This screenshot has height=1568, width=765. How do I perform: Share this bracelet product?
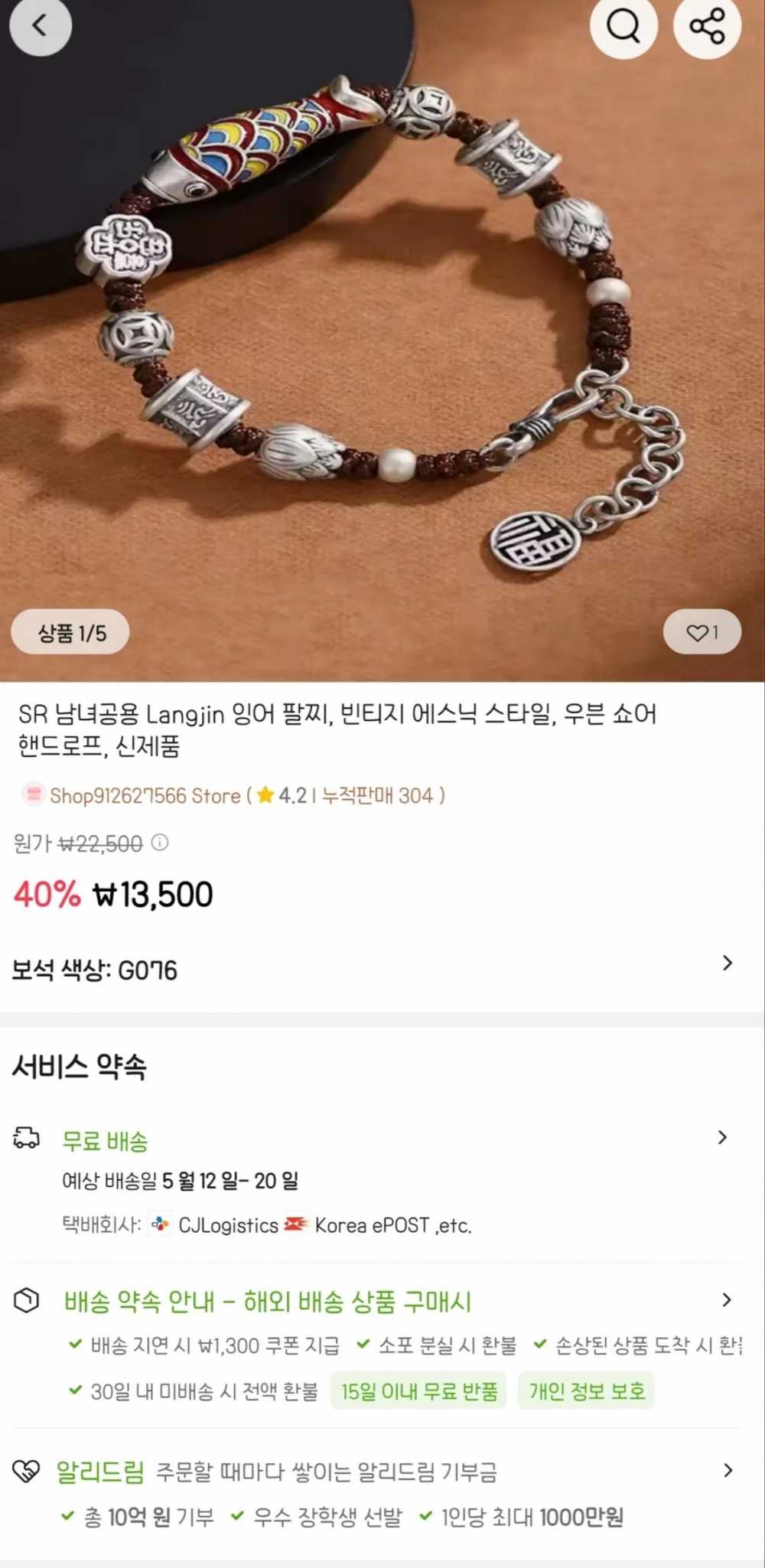click(707, 26)
